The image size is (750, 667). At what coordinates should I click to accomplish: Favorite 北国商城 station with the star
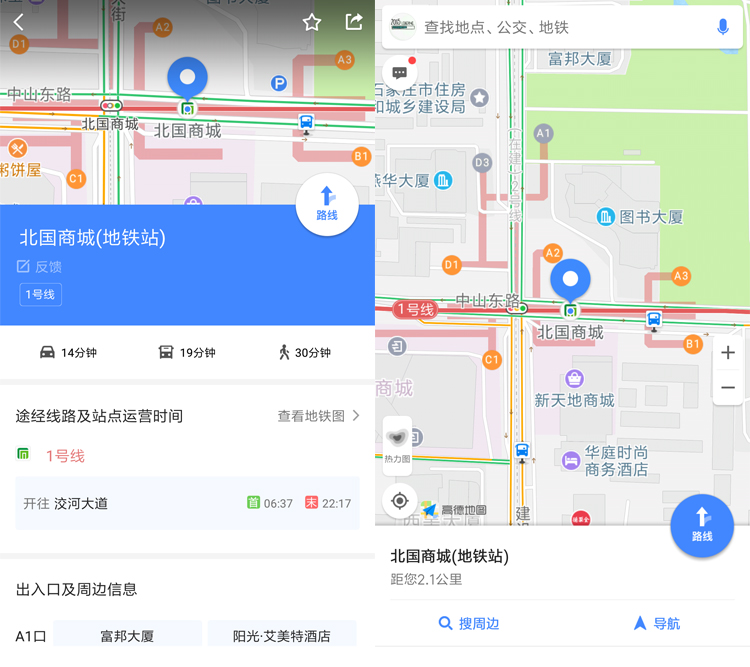click(312, 22)
